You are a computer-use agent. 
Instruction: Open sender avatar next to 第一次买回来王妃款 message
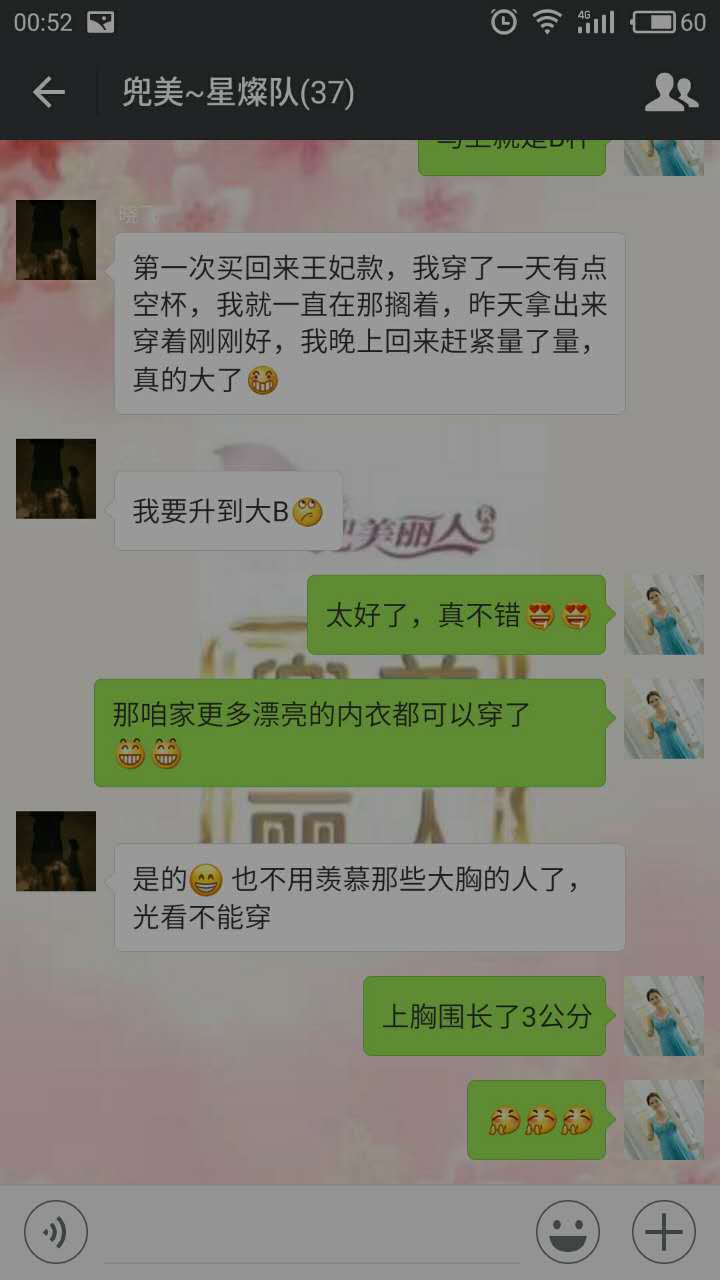click(x=56, y=240)
